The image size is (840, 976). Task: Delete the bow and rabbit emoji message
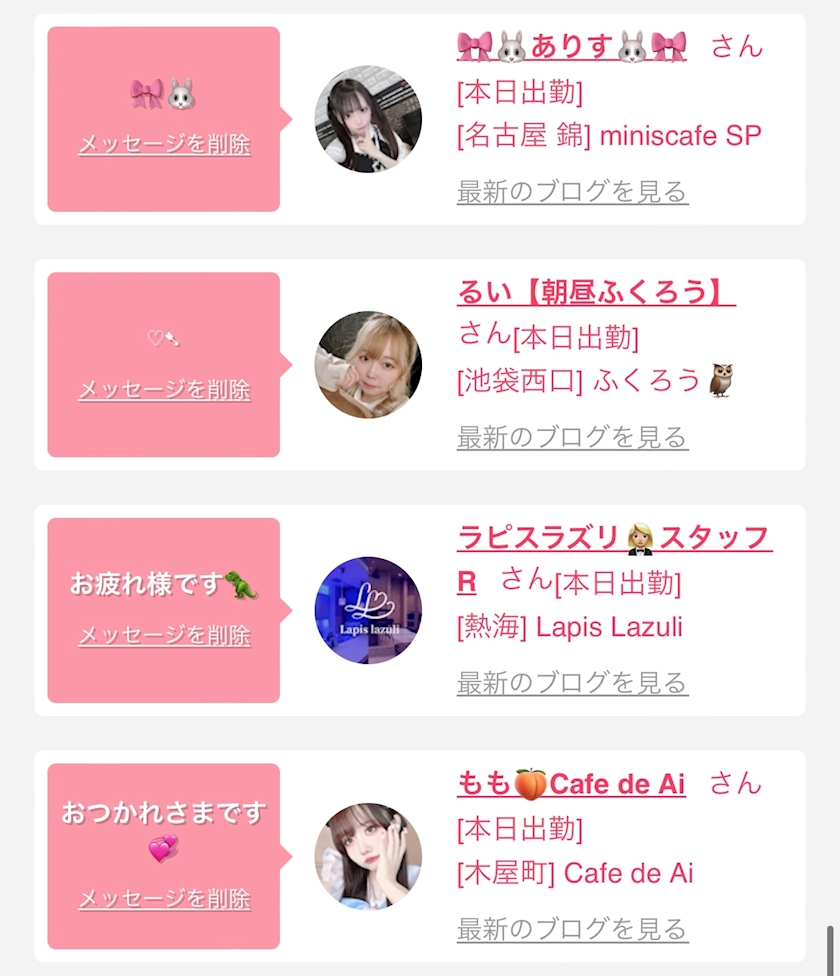click(164, 144)
